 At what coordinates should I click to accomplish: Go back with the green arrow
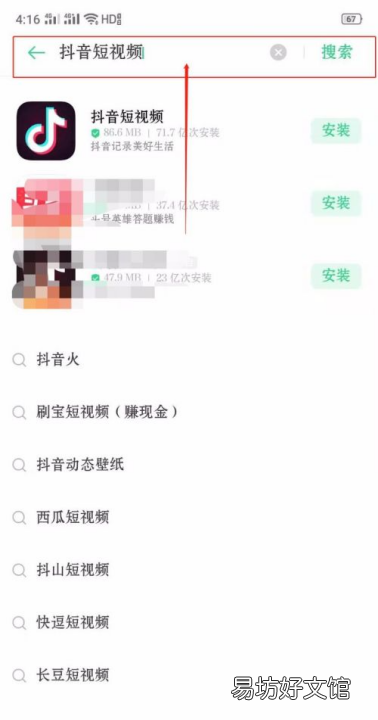coord(36,53)
